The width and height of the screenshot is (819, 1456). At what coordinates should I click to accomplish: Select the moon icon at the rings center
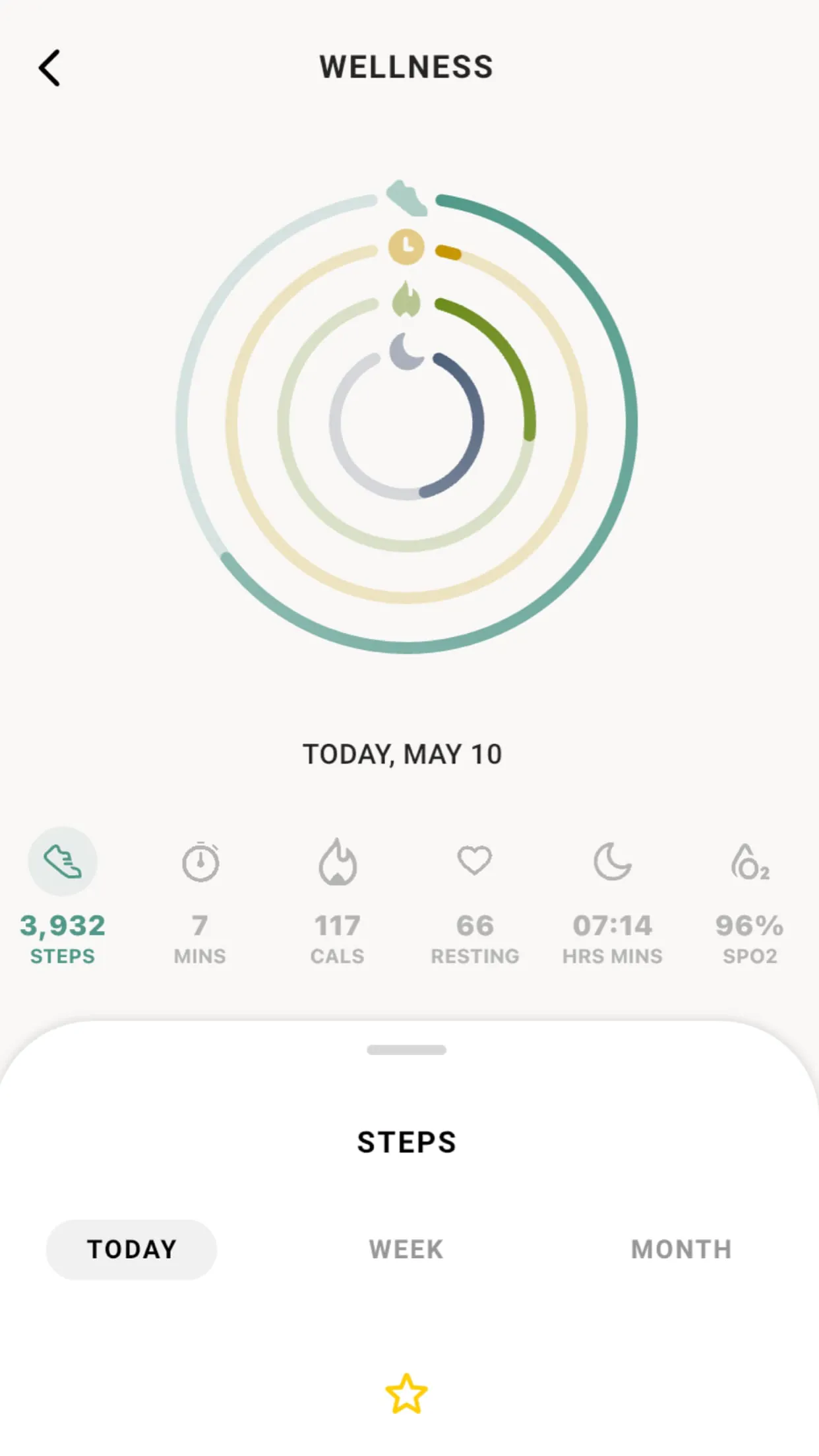[x=405, y=350]
